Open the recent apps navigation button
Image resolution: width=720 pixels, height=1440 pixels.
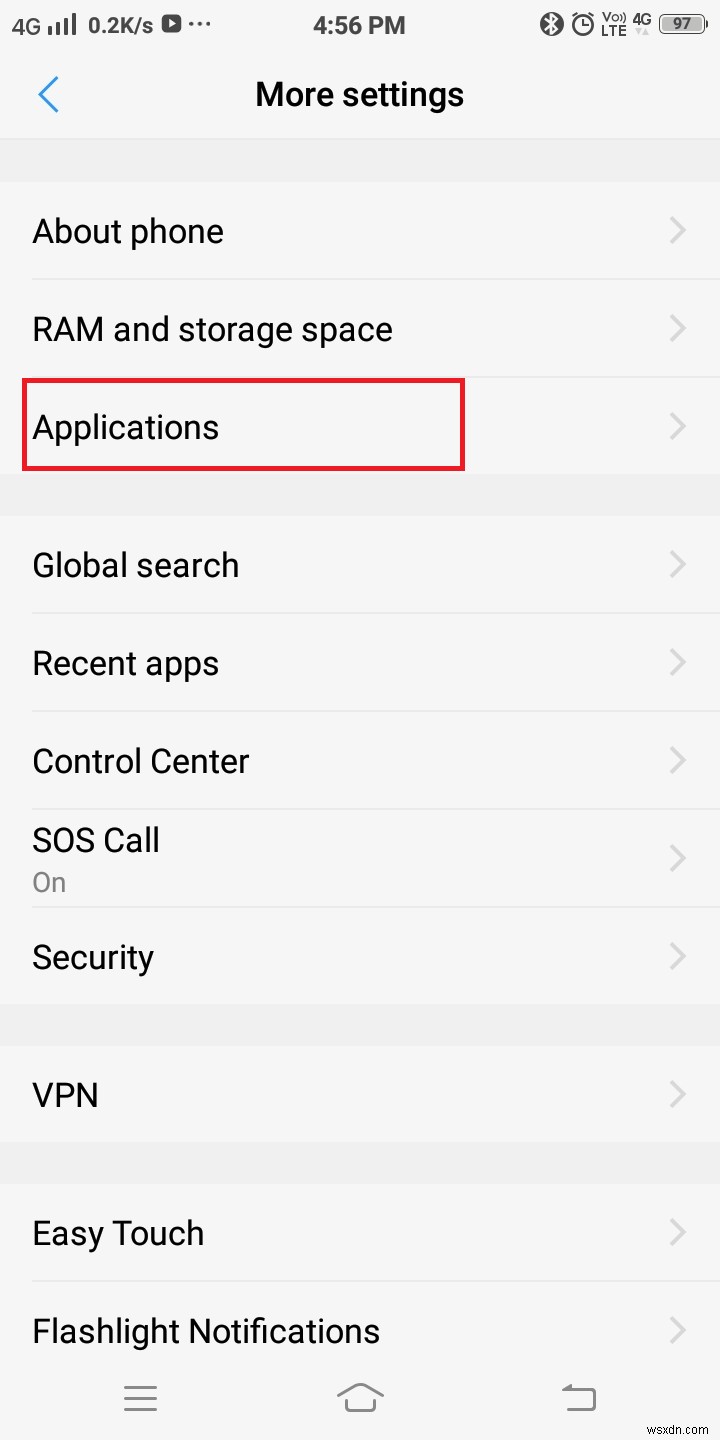[140, 1397]
